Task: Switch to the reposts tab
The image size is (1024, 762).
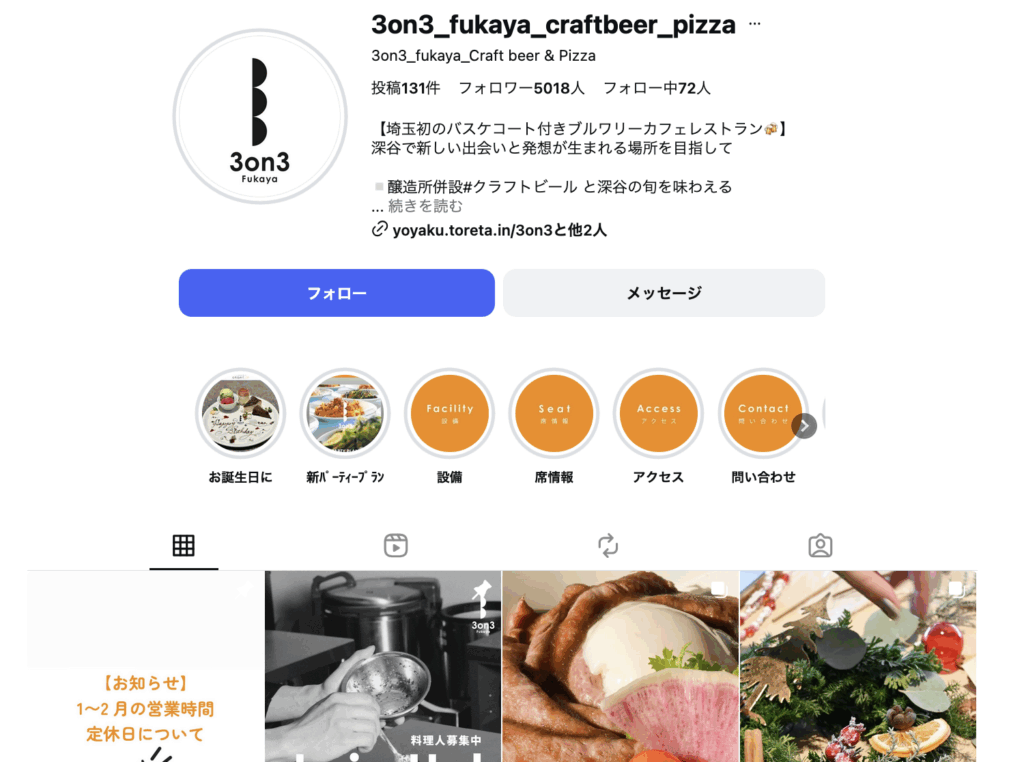Action: pos(608,545)
